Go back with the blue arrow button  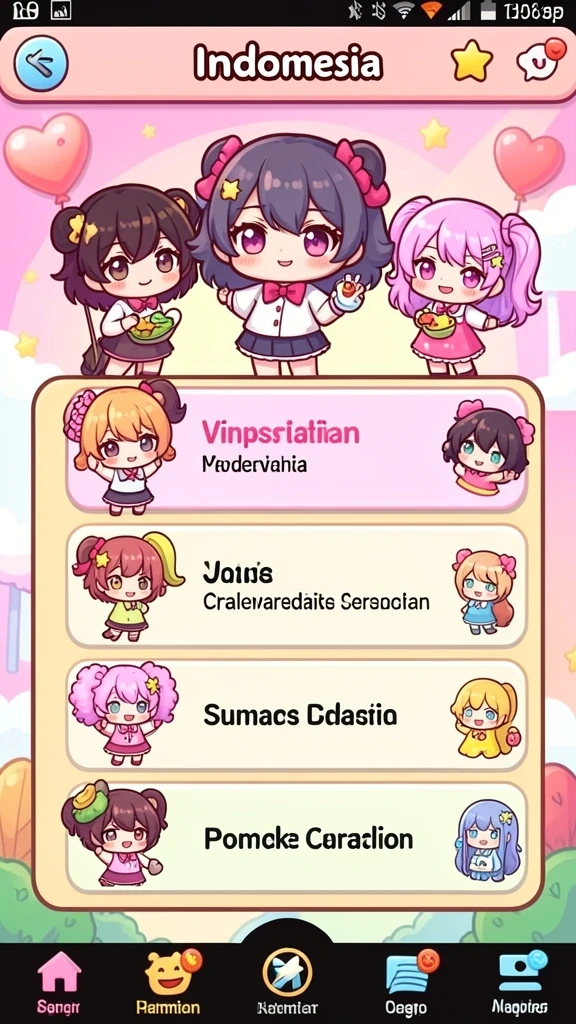pos(40,63)
